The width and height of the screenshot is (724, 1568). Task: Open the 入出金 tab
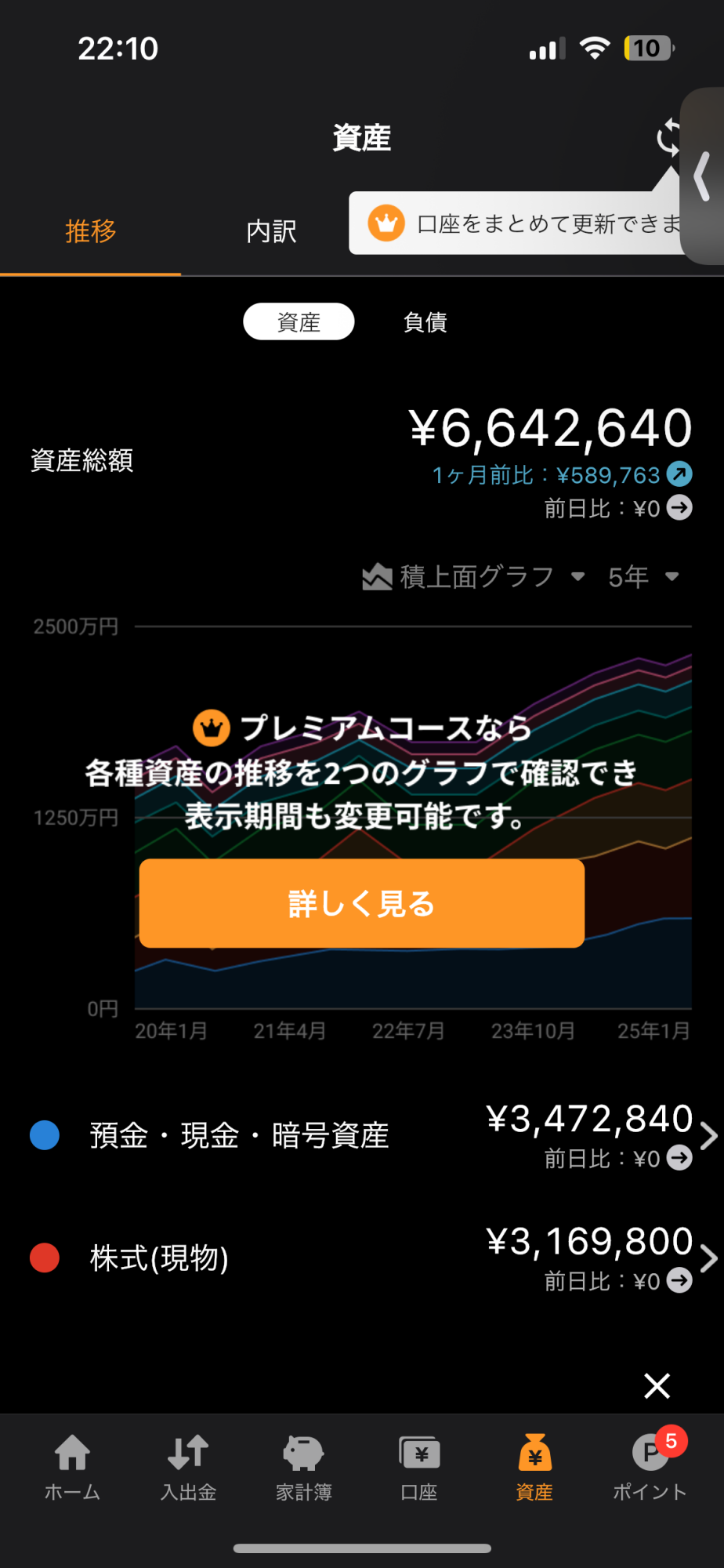(x=188, y=1467)
